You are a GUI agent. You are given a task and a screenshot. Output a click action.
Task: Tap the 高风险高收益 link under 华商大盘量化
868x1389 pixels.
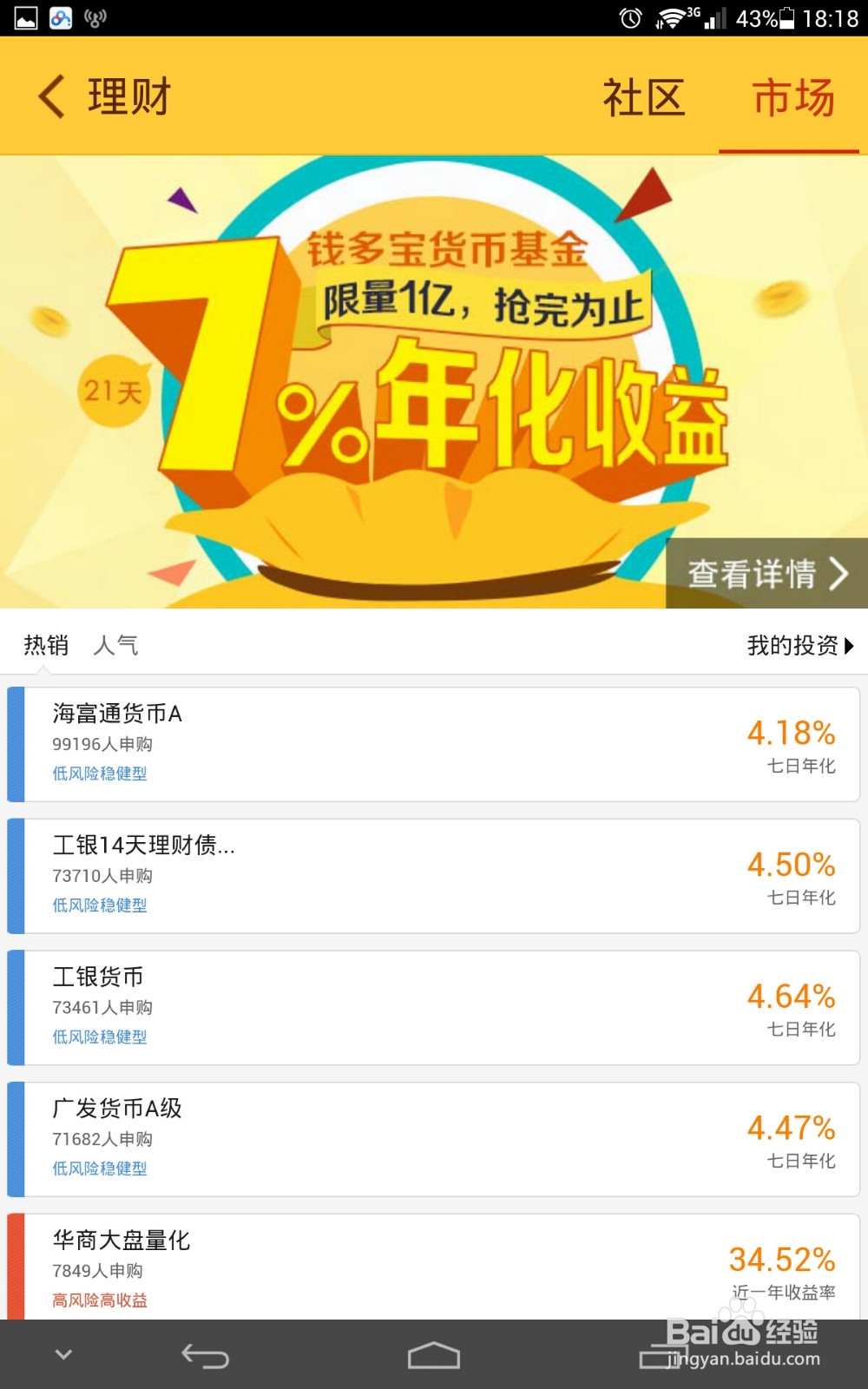[x=99, y=1300]
